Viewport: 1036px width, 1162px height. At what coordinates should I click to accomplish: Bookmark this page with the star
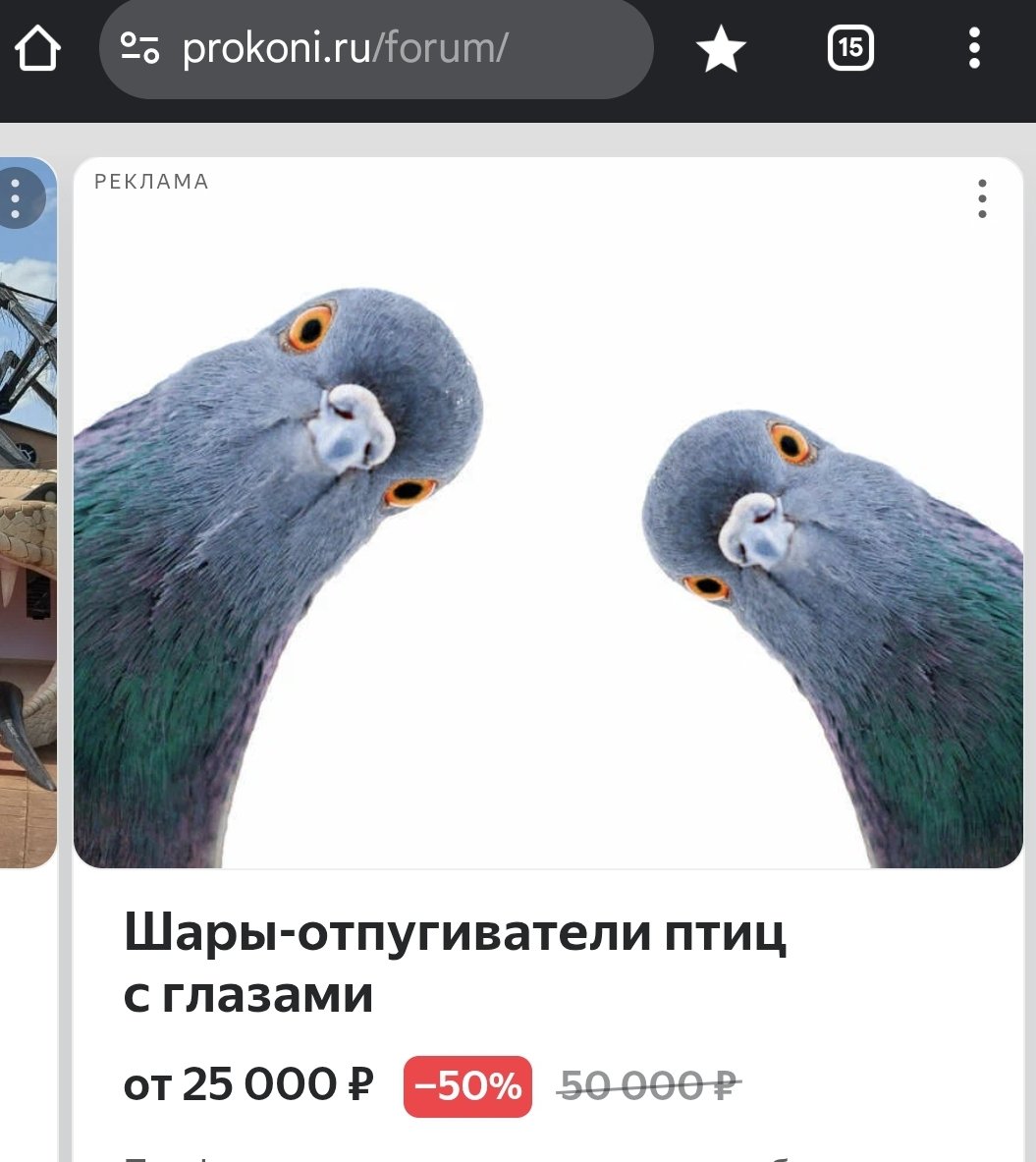coord(722,49)
